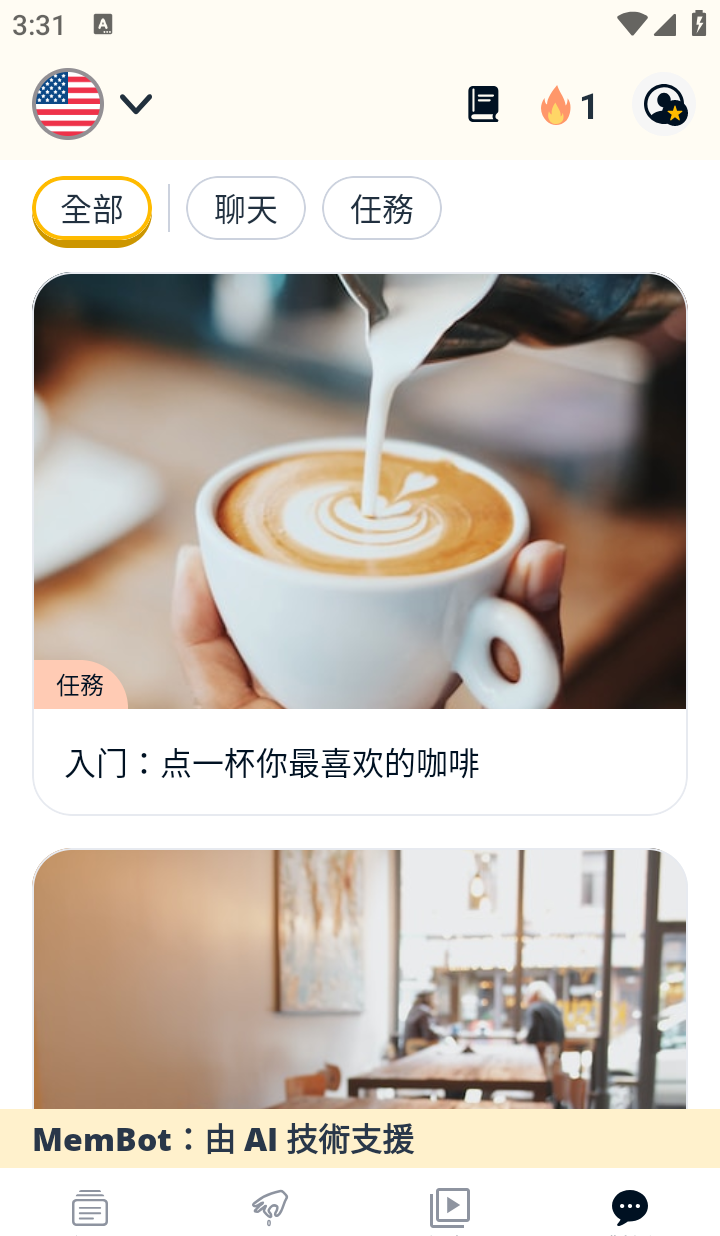Open the profile icon with star

pos(664,104)
